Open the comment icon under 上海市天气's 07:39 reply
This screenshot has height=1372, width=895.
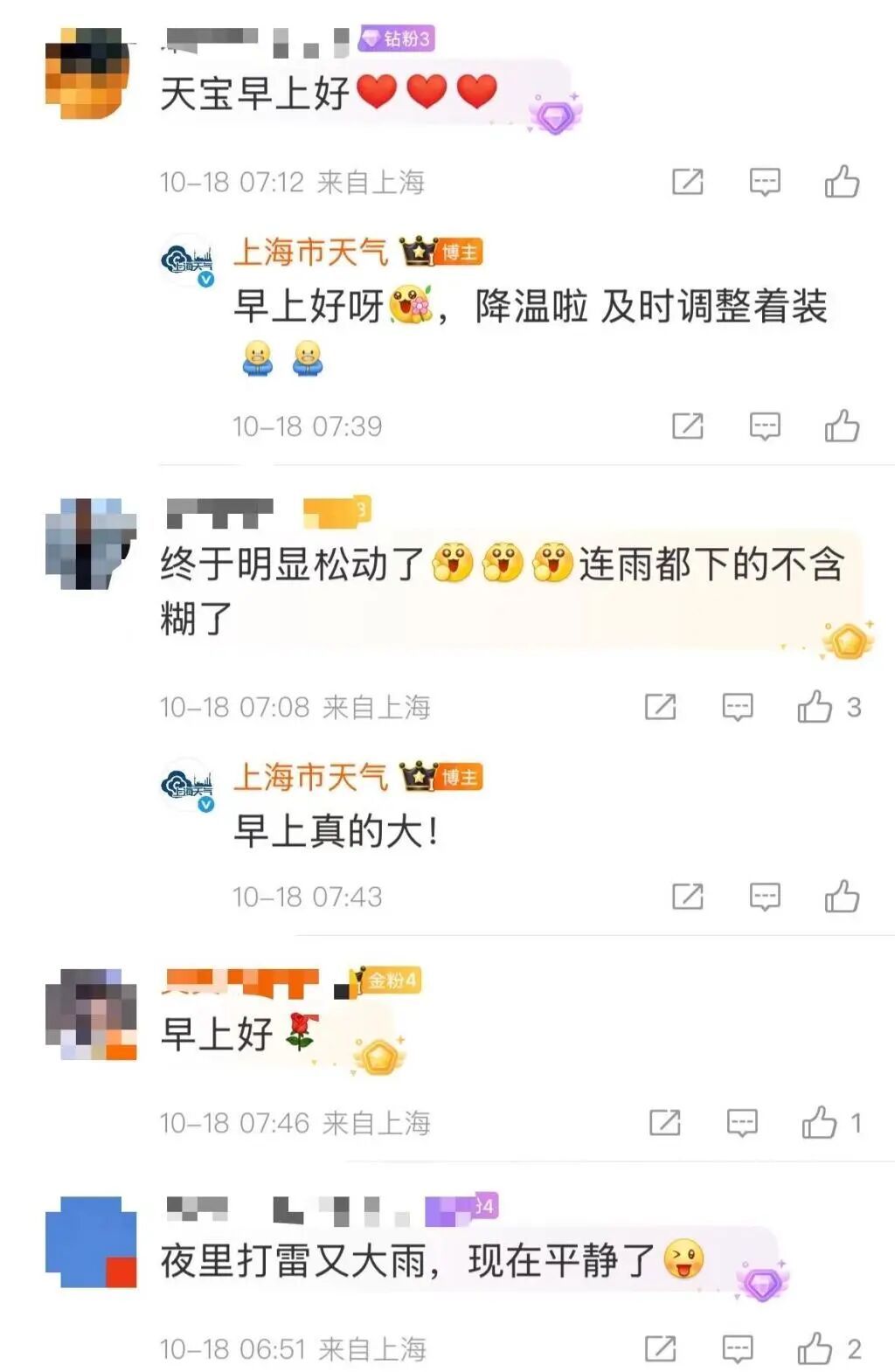[x=765, y=426]
